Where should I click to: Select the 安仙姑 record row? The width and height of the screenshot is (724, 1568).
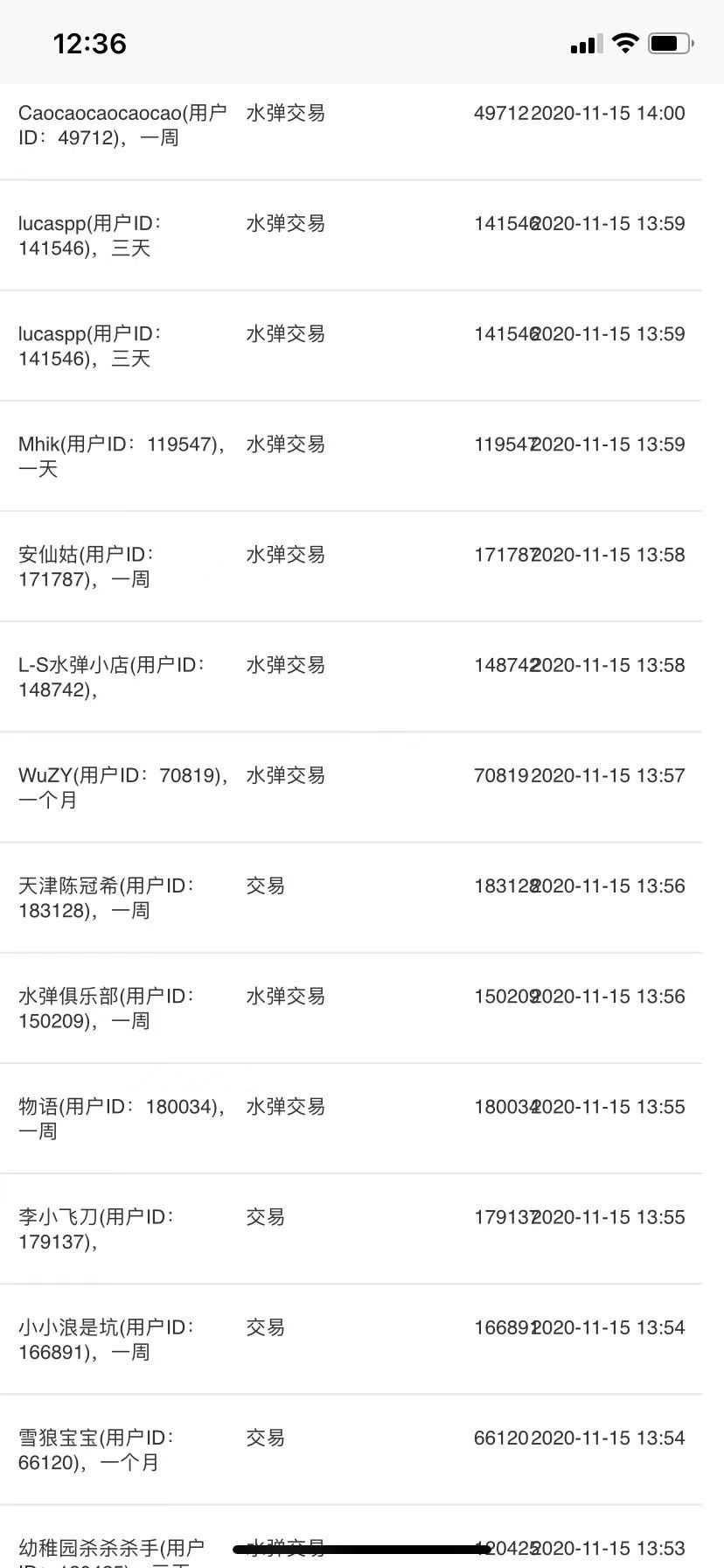pyautogui.click(x=351, y=566)
